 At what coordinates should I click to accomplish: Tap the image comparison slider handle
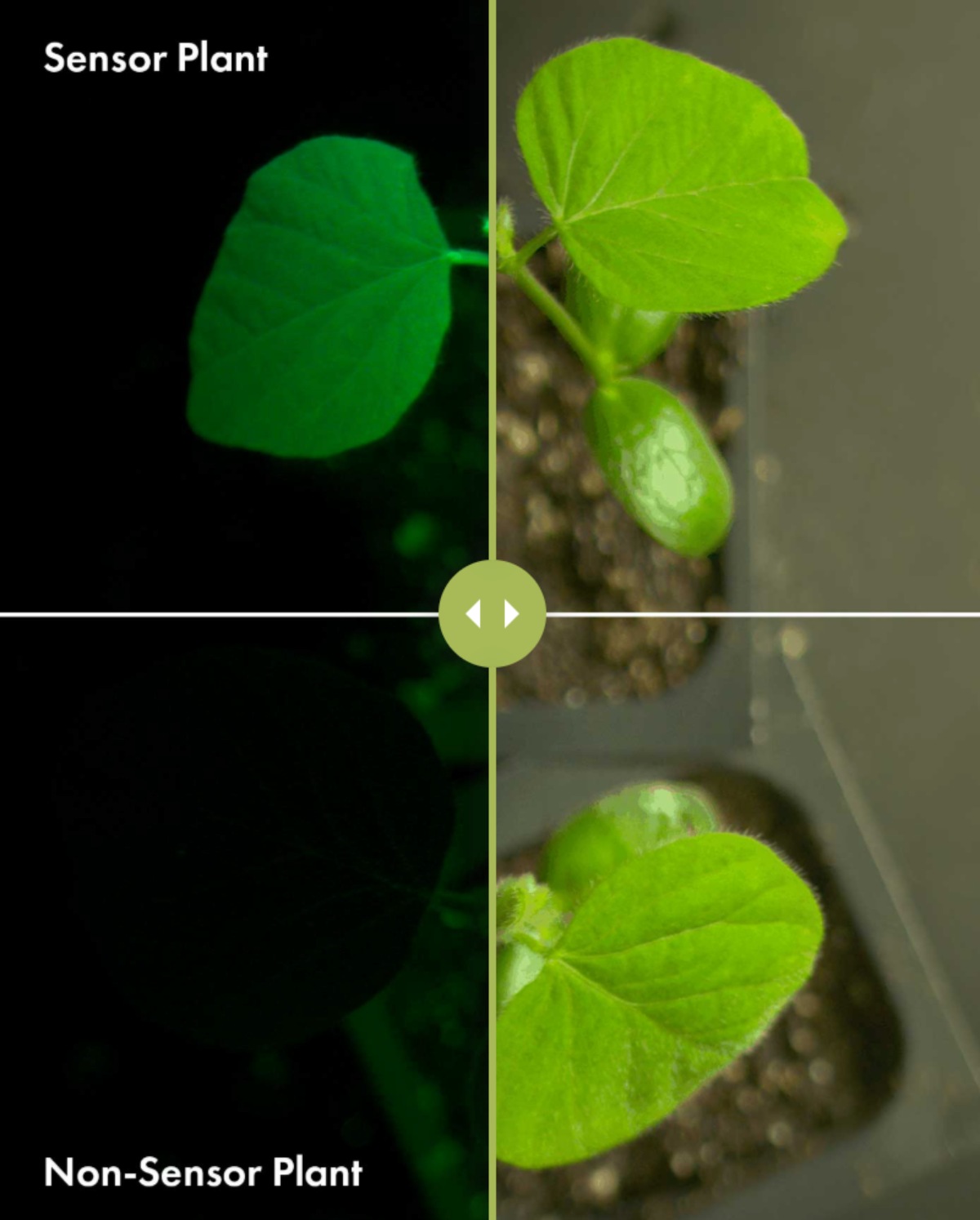click(492, 613)
